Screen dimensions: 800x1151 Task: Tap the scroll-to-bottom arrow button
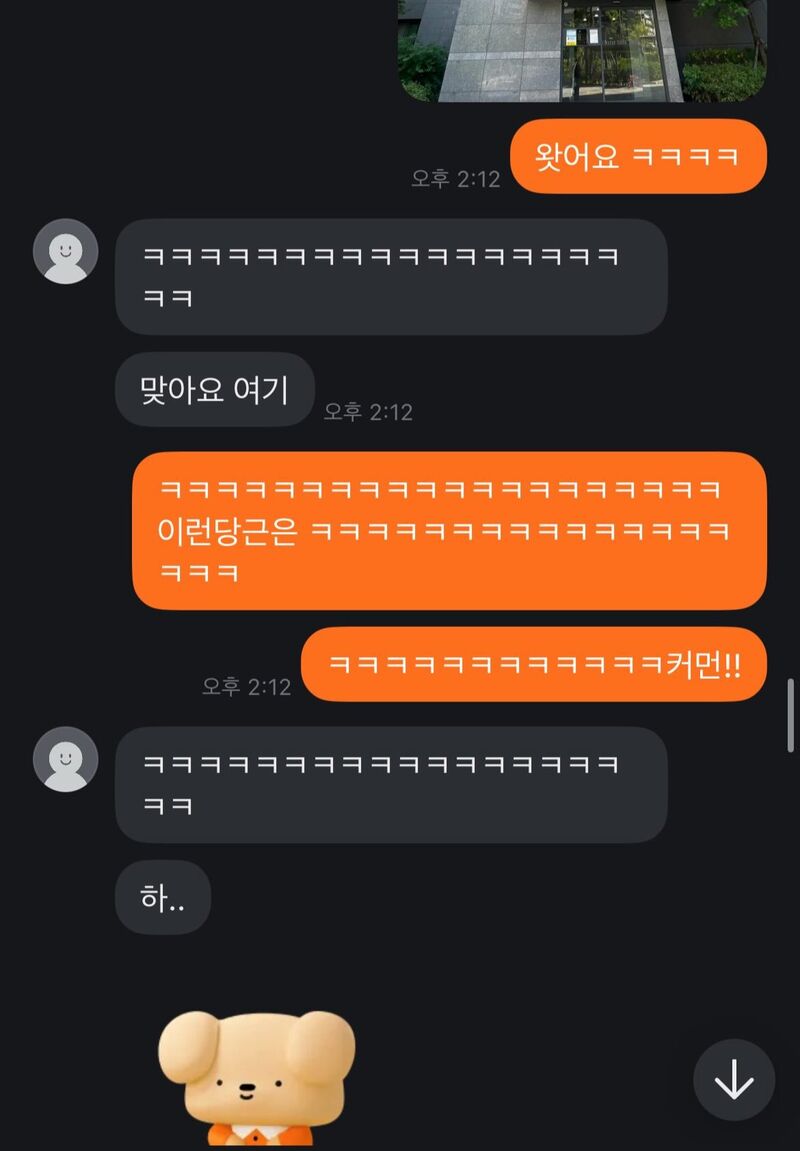[733, 1082]
